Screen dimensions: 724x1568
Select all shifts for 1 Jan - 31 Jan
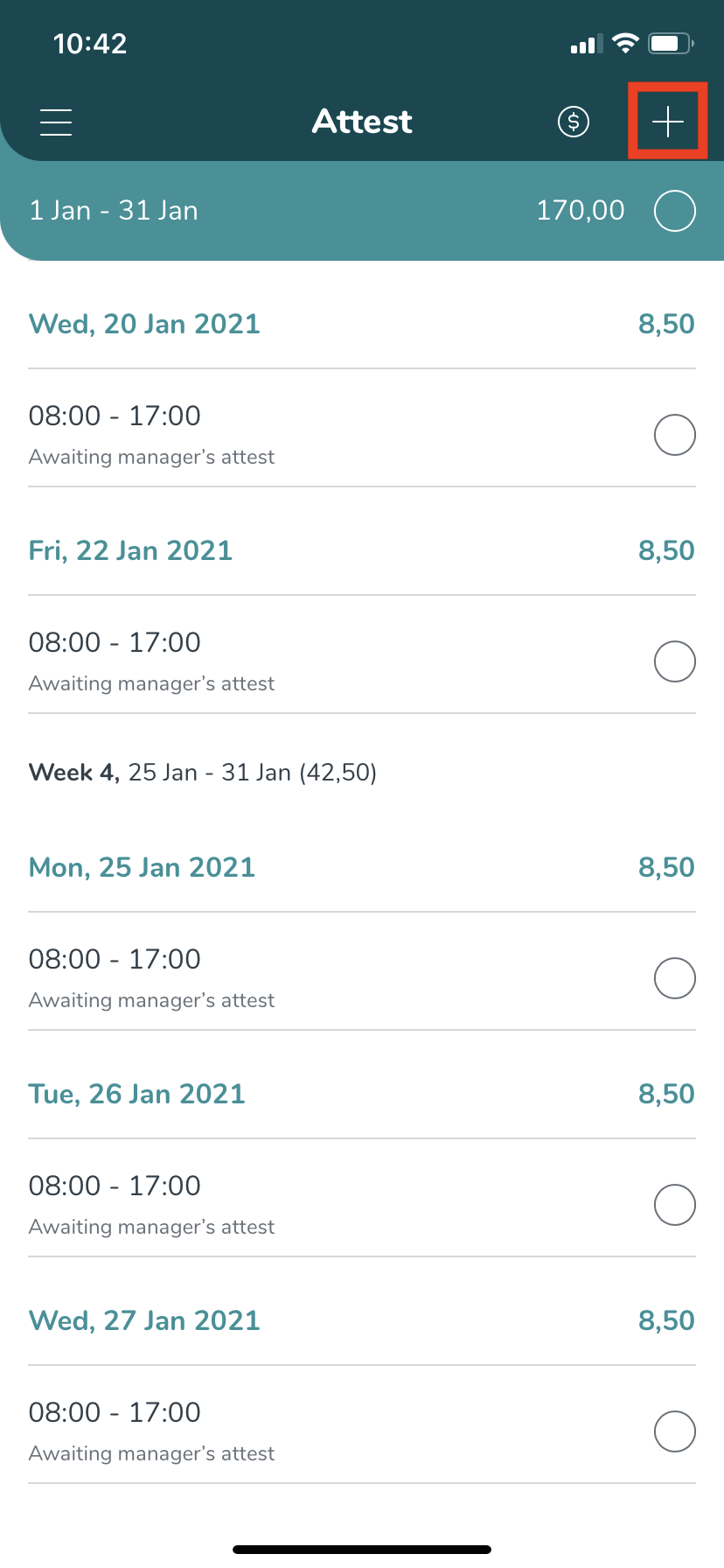point(675,211)
